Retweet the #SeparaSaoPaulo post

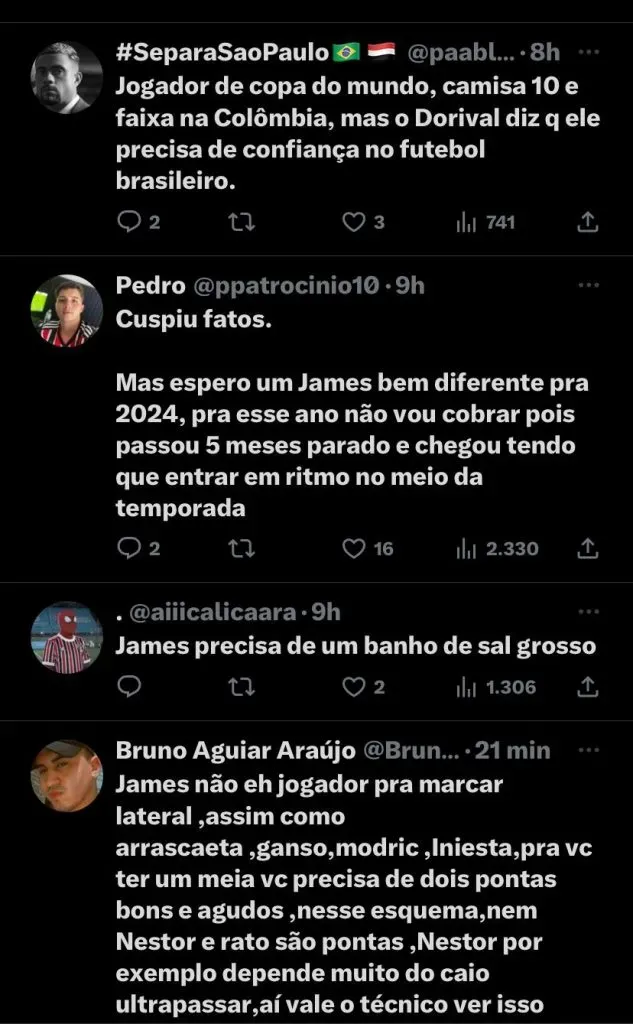(241, 222)
